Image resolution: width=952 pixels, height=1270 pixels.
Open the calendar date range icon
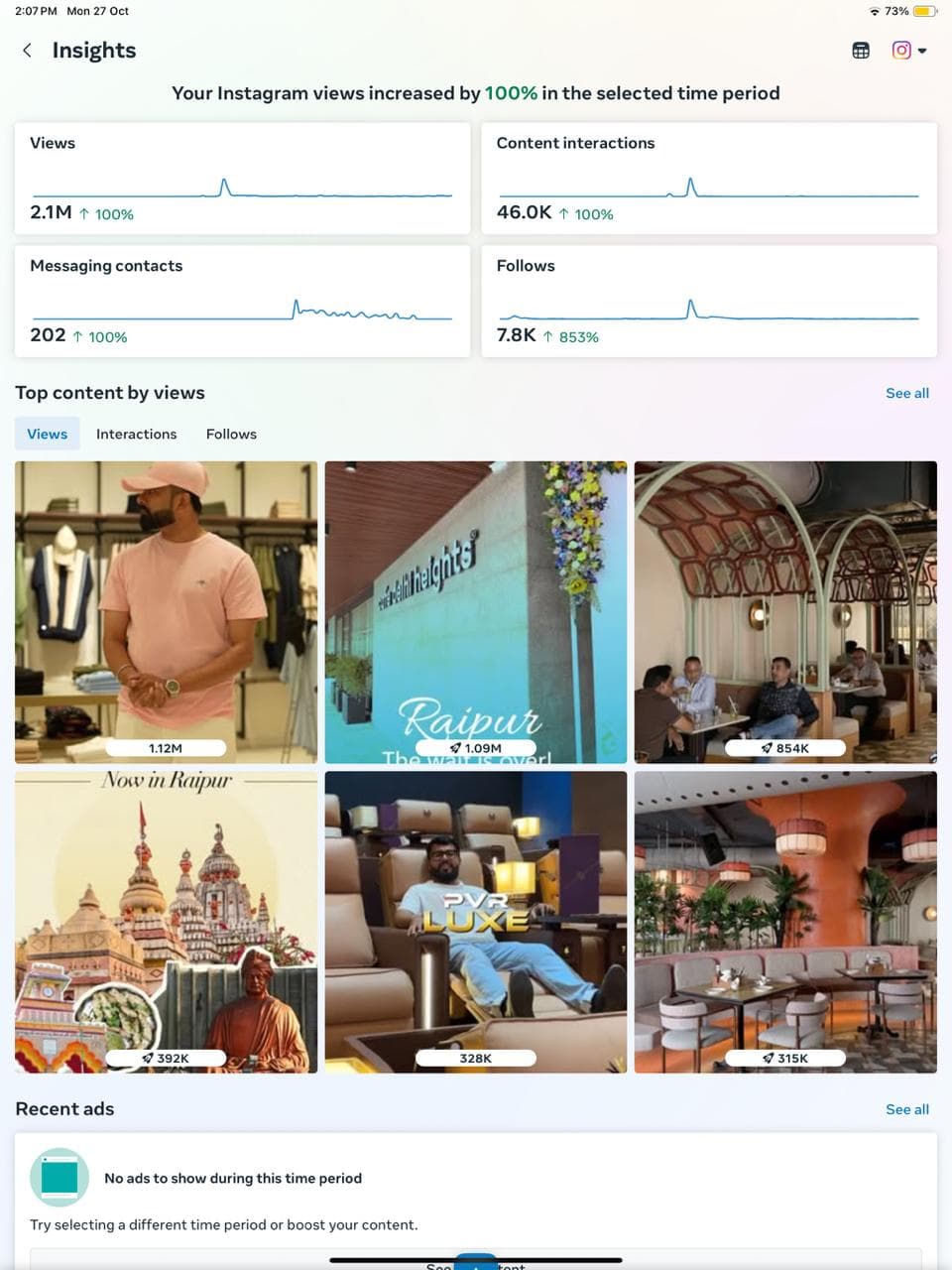coord(861,51)
